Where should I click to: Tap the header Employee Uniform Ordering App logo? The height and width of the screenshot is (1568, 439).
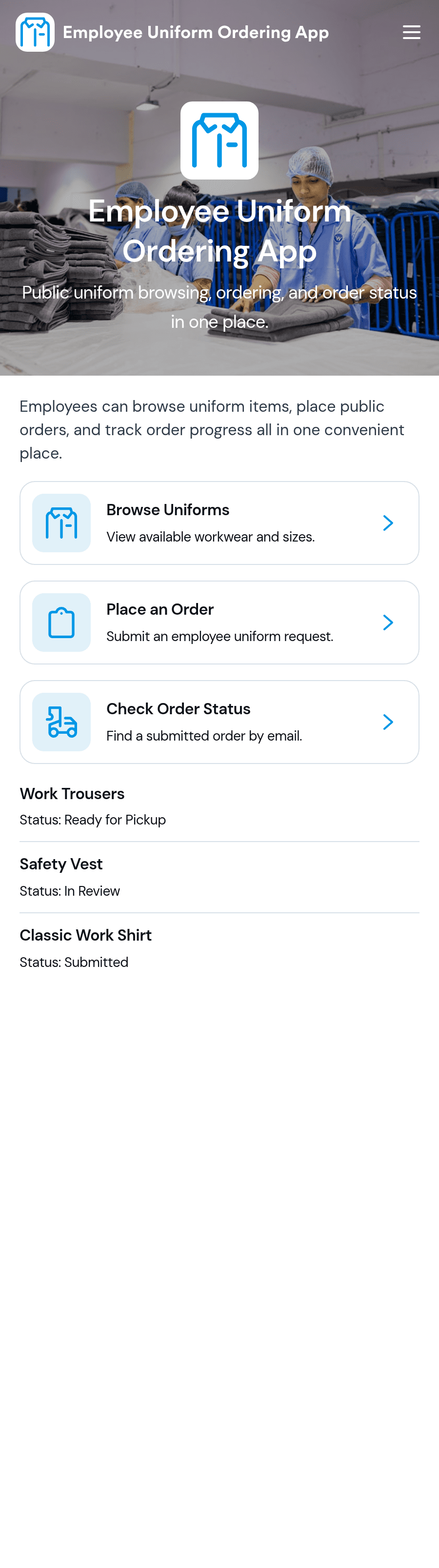[35, 32]
